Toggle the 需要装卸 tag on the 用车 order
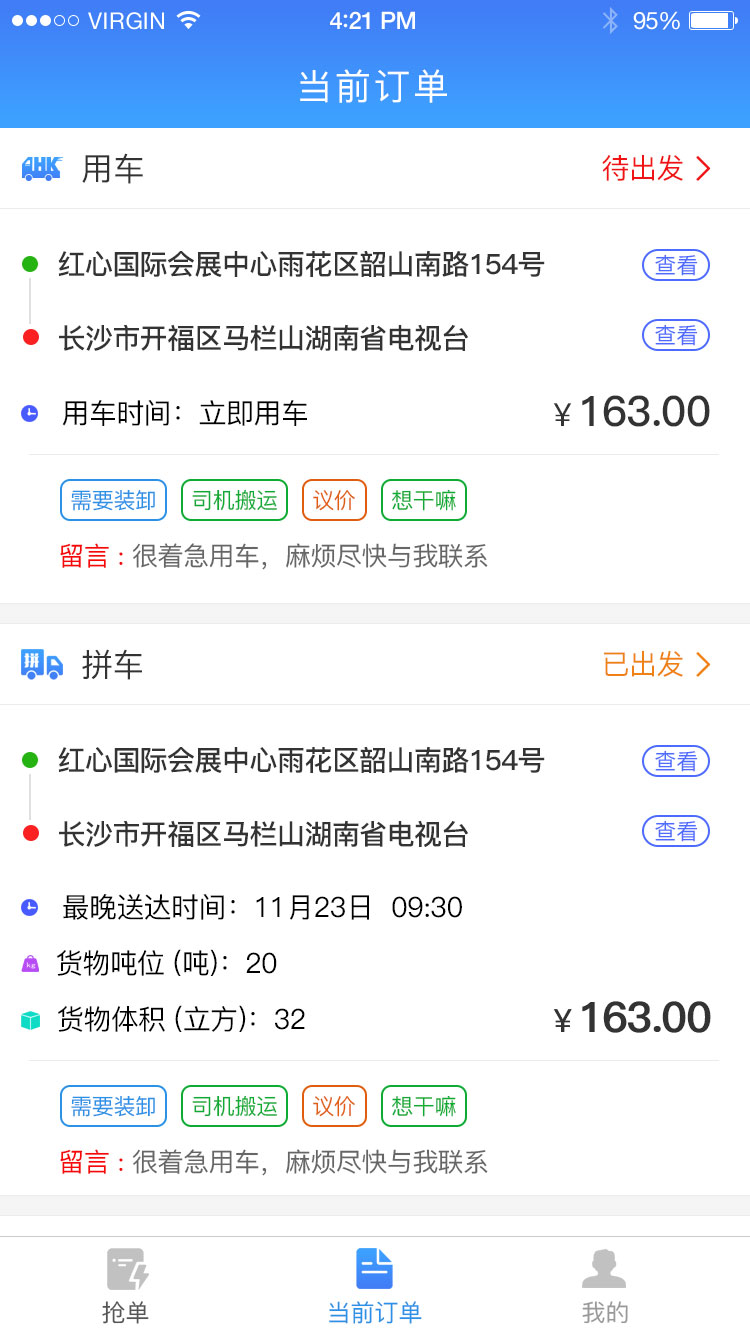The image size is (750, 1334). coord(112,500)
